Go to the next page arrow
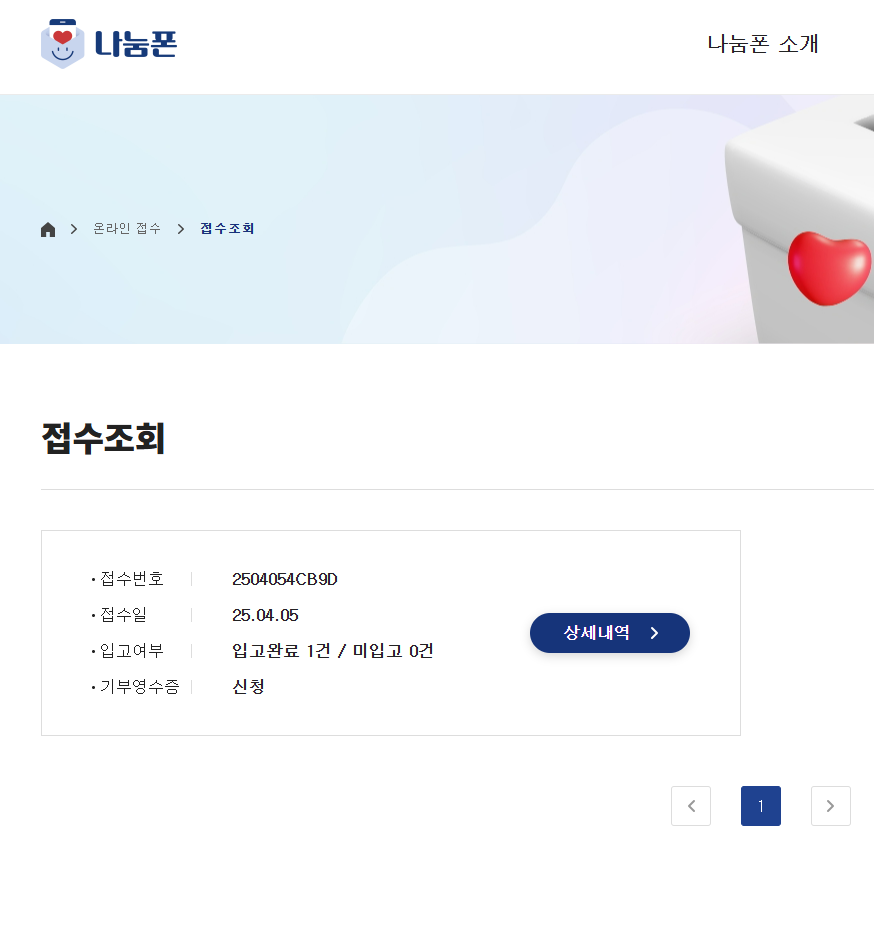This screenshot has height=929, width=874. (x=830, y=806)
